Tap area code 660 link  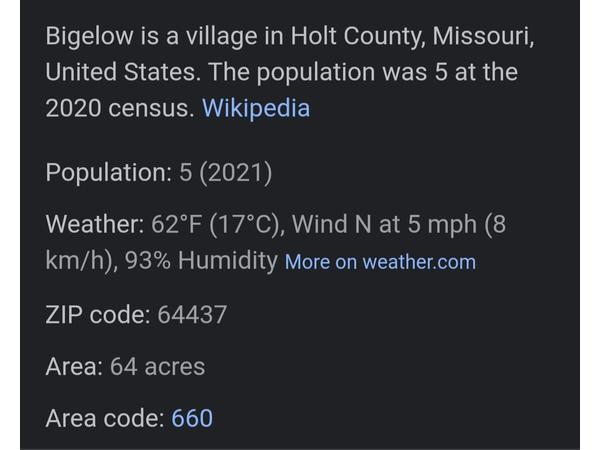pyautogui.click(x=192, y=418)
